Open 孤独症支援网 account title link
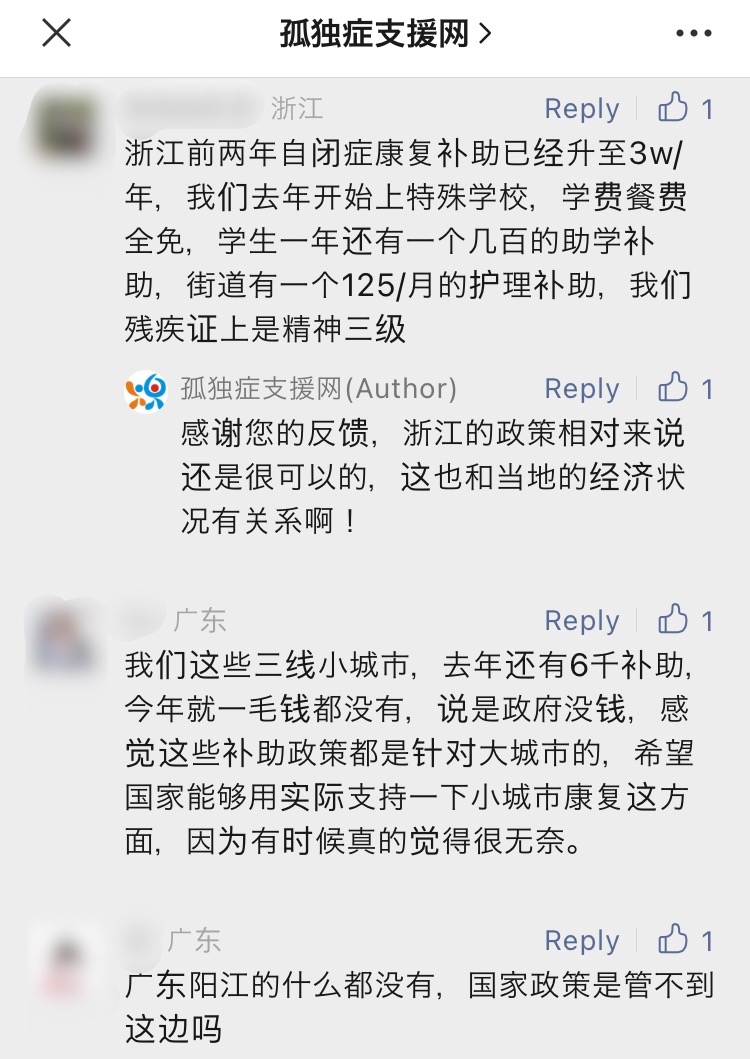750x1059 pixels. coord(385,35)
